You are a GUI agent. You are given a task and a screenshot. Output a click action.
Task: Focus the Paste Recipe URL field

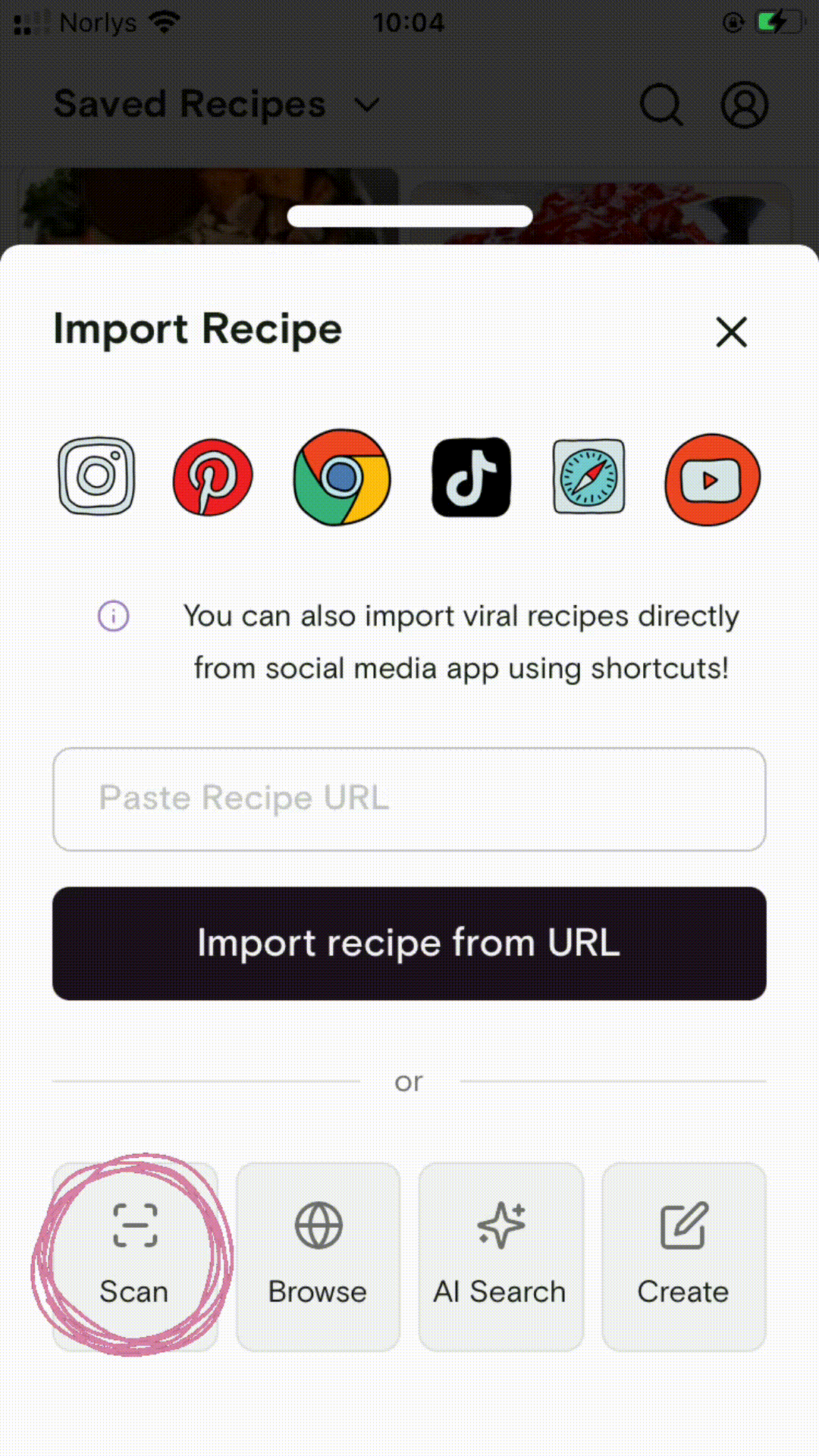[x=409, y=799]
